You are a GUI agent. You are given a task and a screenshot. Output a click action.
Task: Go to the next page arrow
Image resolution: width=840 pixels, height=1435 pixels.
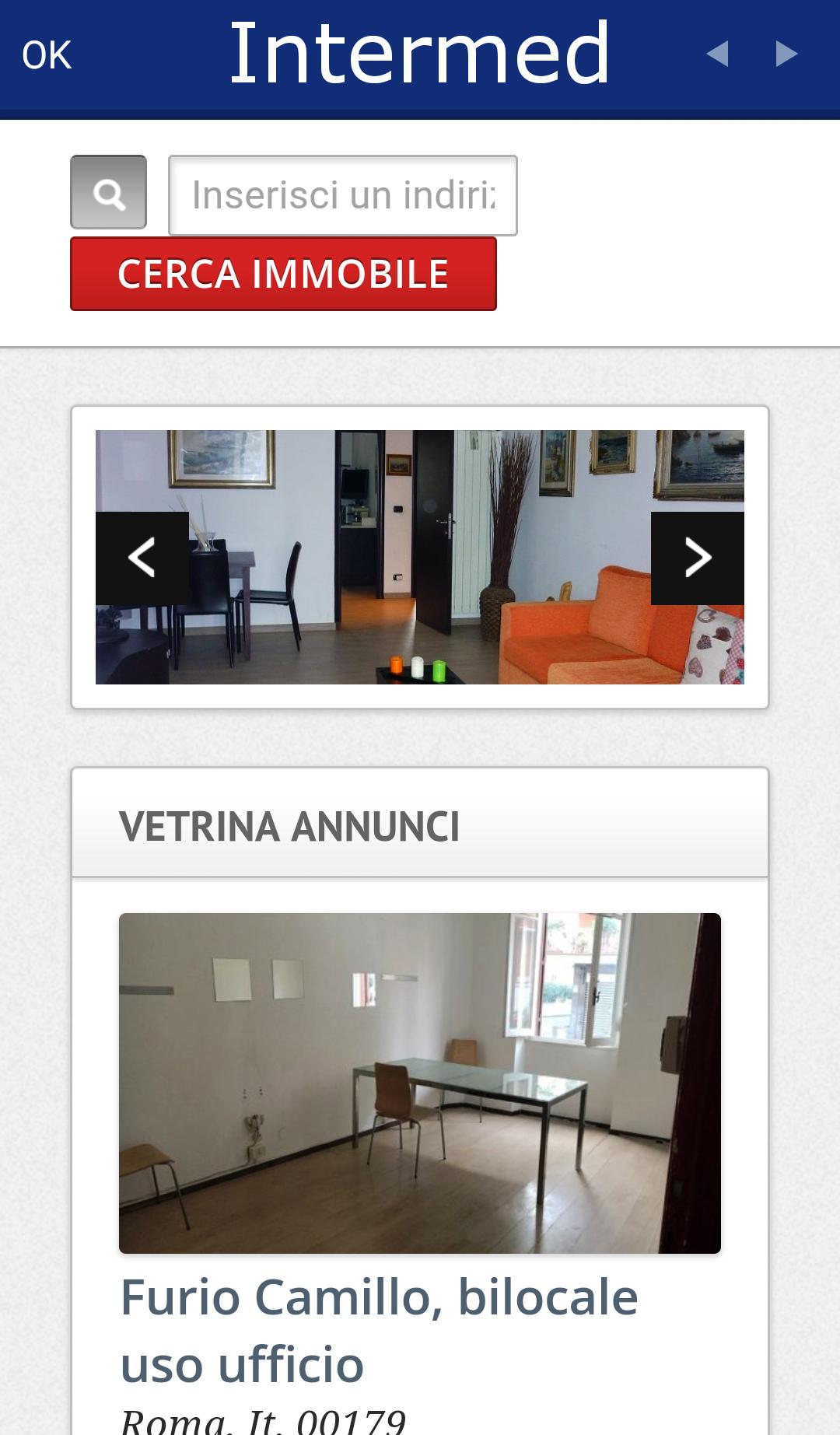coord(786,54)
